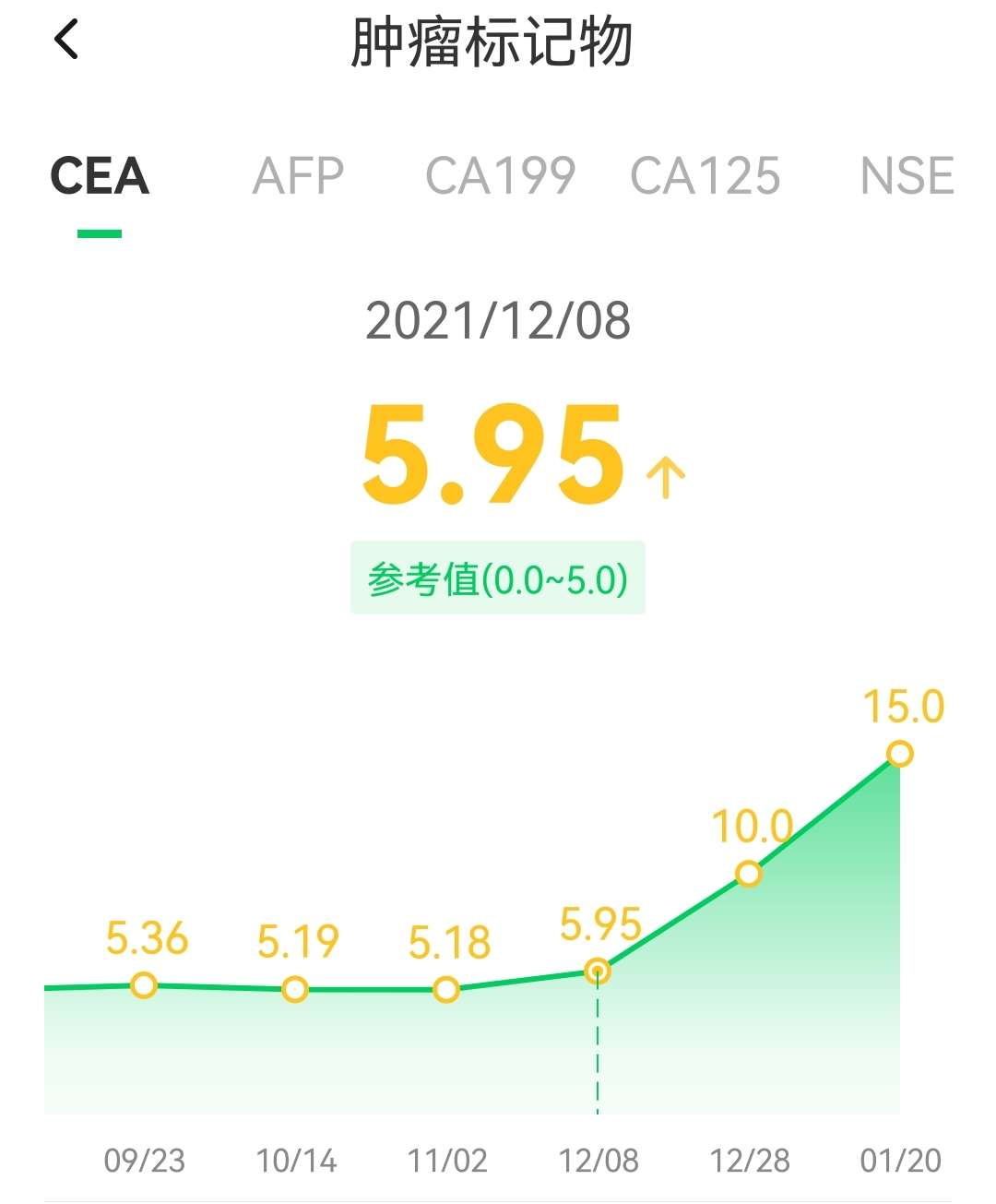996x1204 pixels.
Task: Select the 10/14 data point 5.19
Action: (295, 990)
